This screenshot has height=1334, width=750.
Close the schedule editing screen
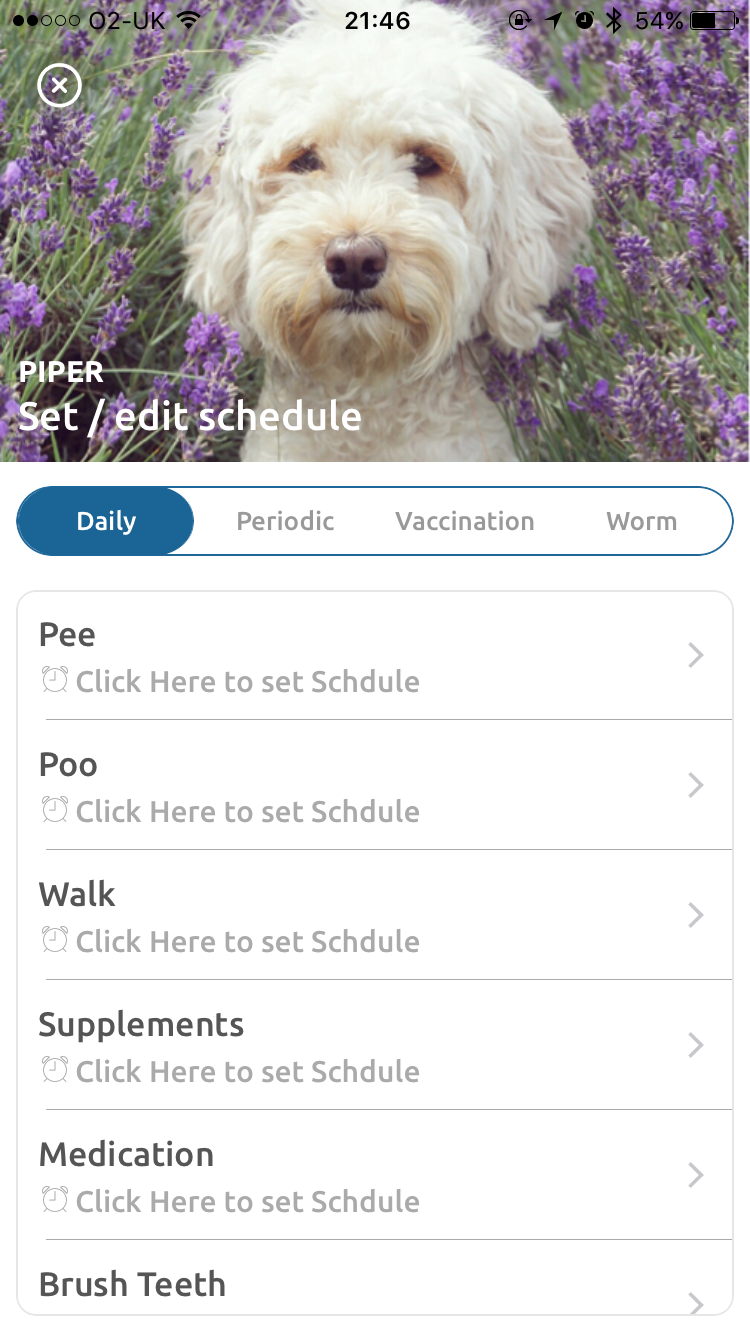[x=60, y=86]
